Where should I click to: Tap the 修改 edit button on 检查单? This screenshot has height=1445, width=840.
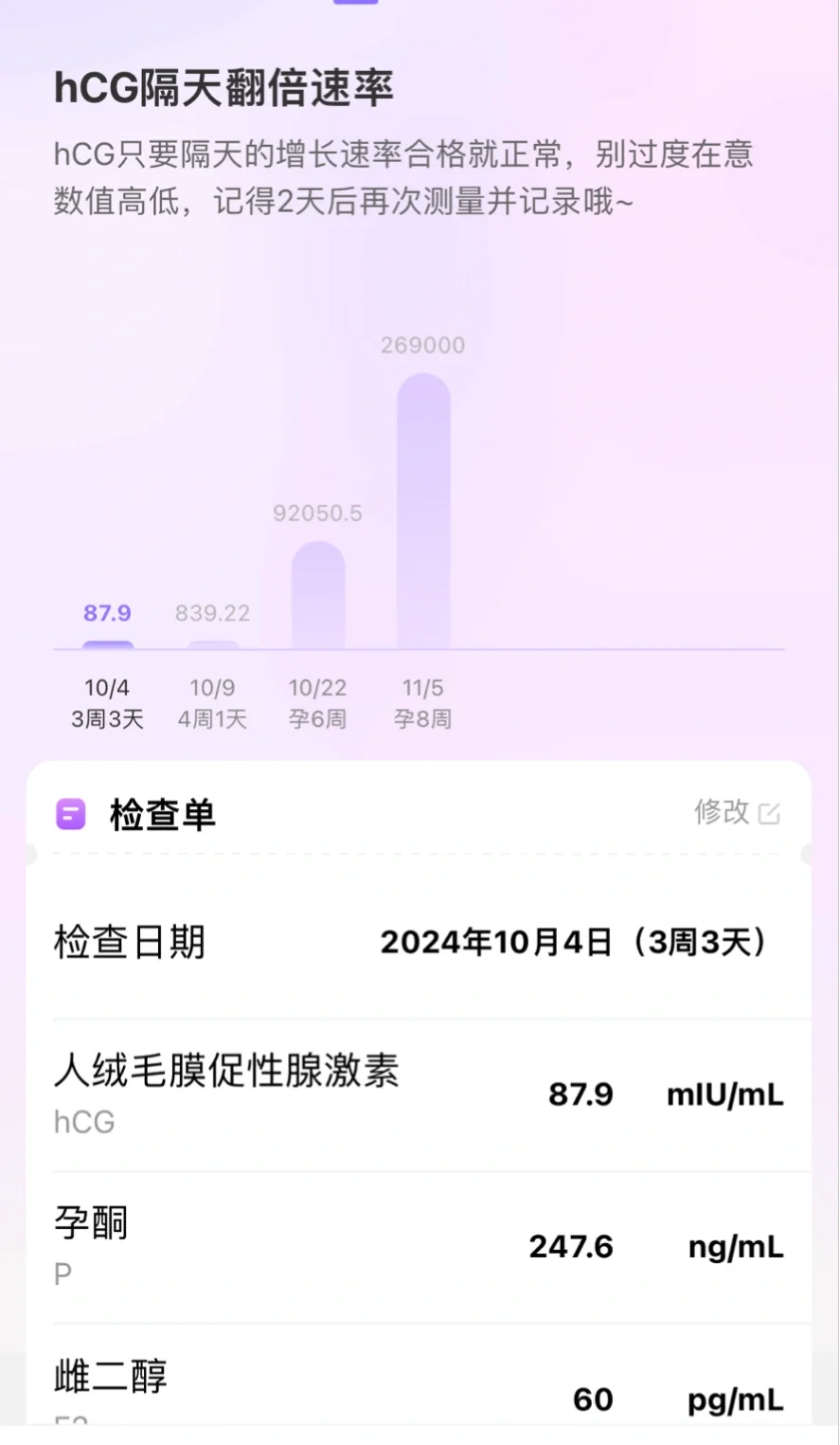tap(737, 812)
